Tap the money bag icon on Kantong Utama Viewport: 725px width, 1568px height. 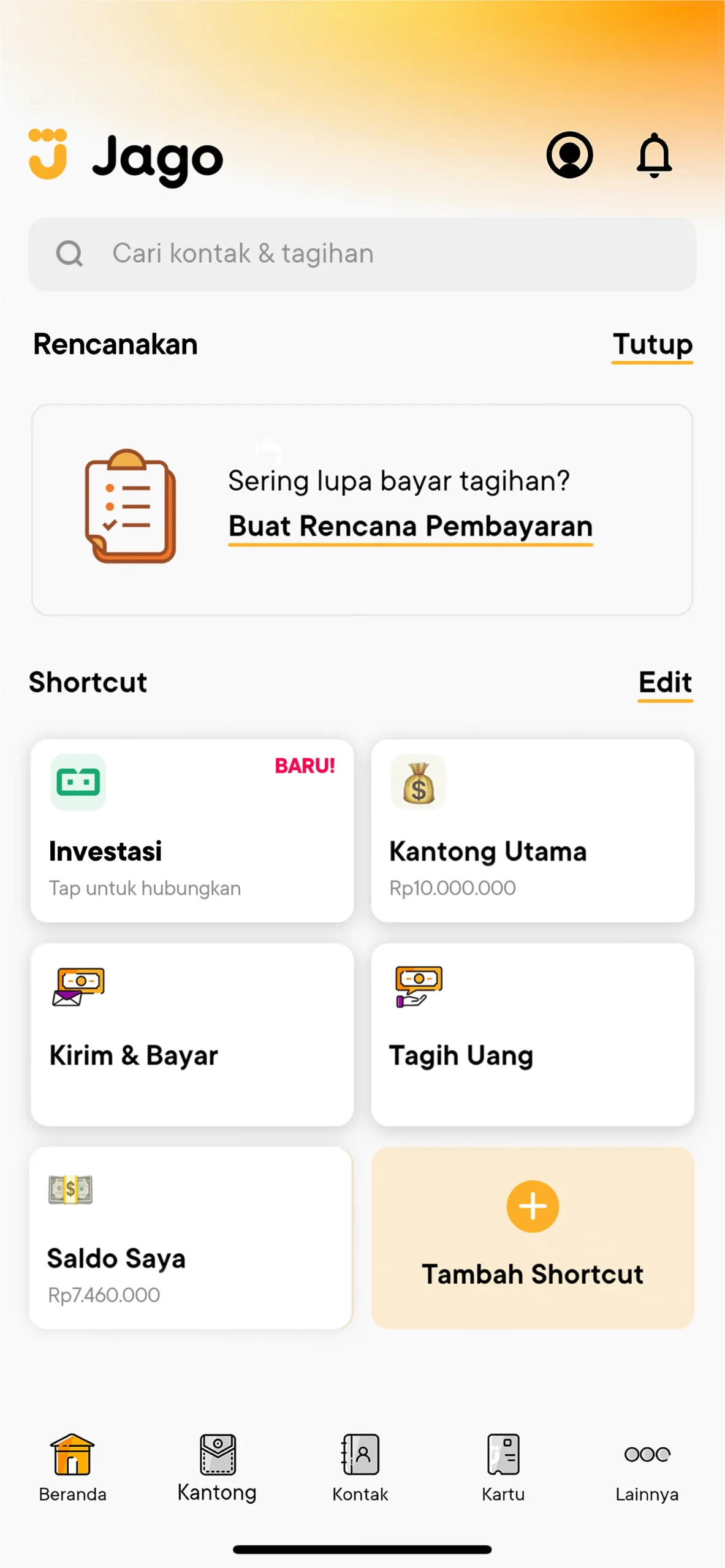(419, 782)
